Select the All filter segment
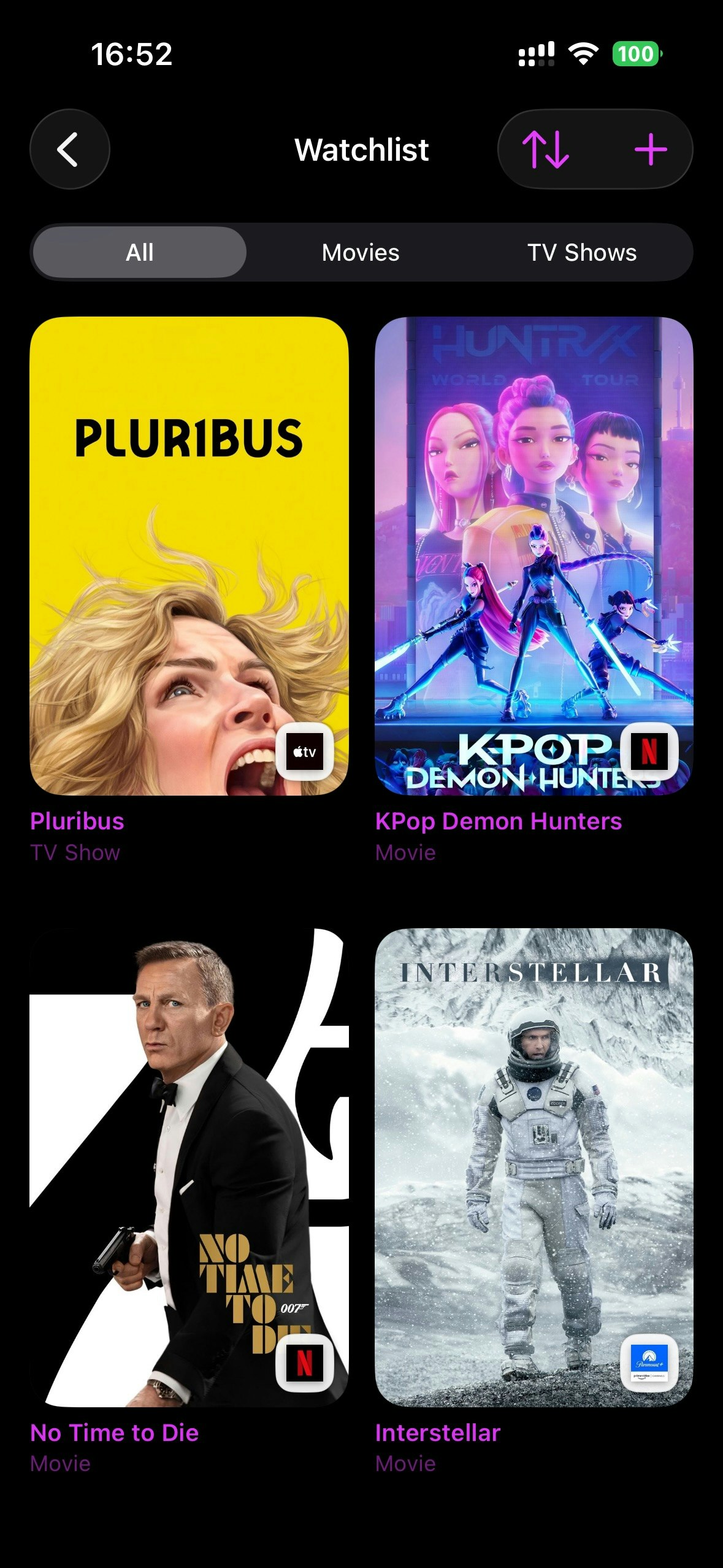 [x=140, y=252]
